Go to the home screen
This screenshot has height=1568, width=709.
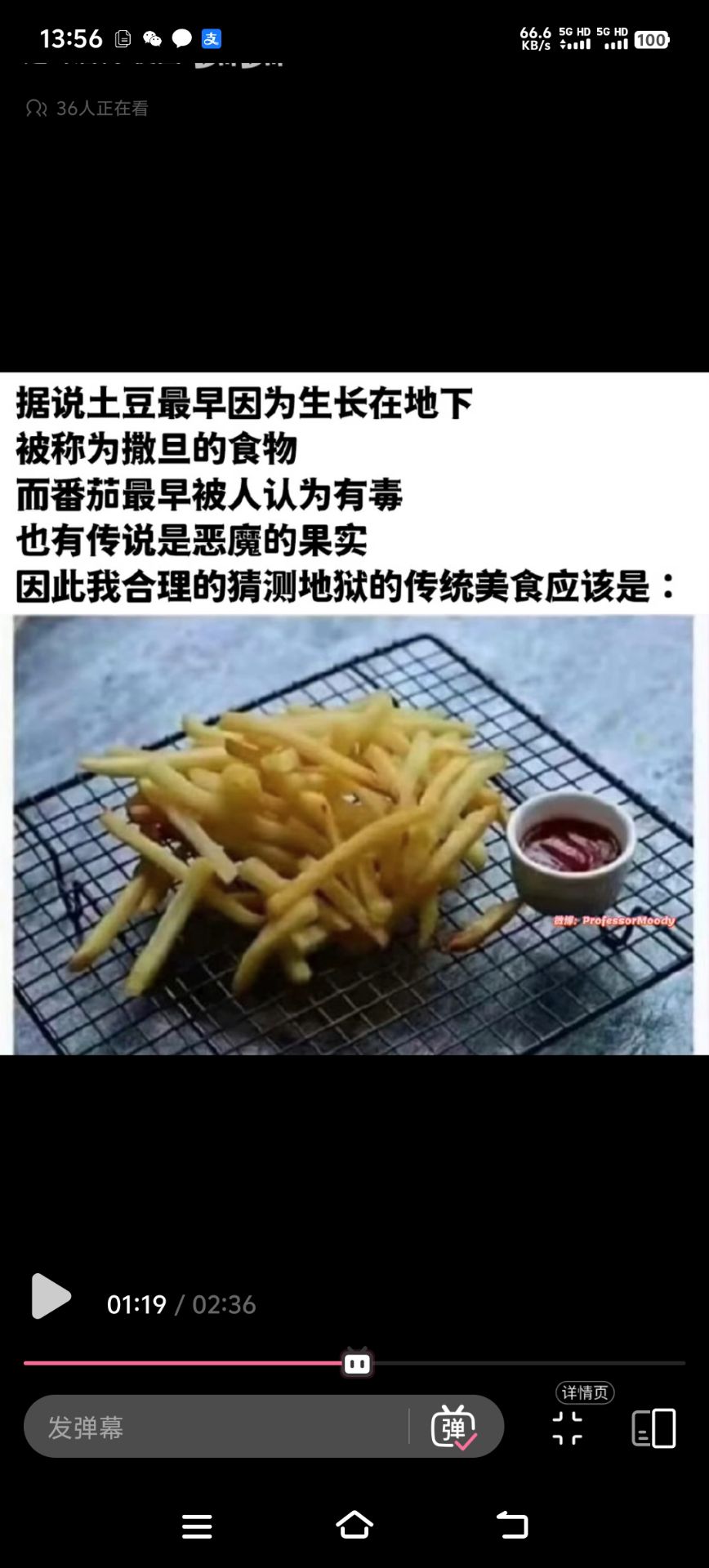354,1525
